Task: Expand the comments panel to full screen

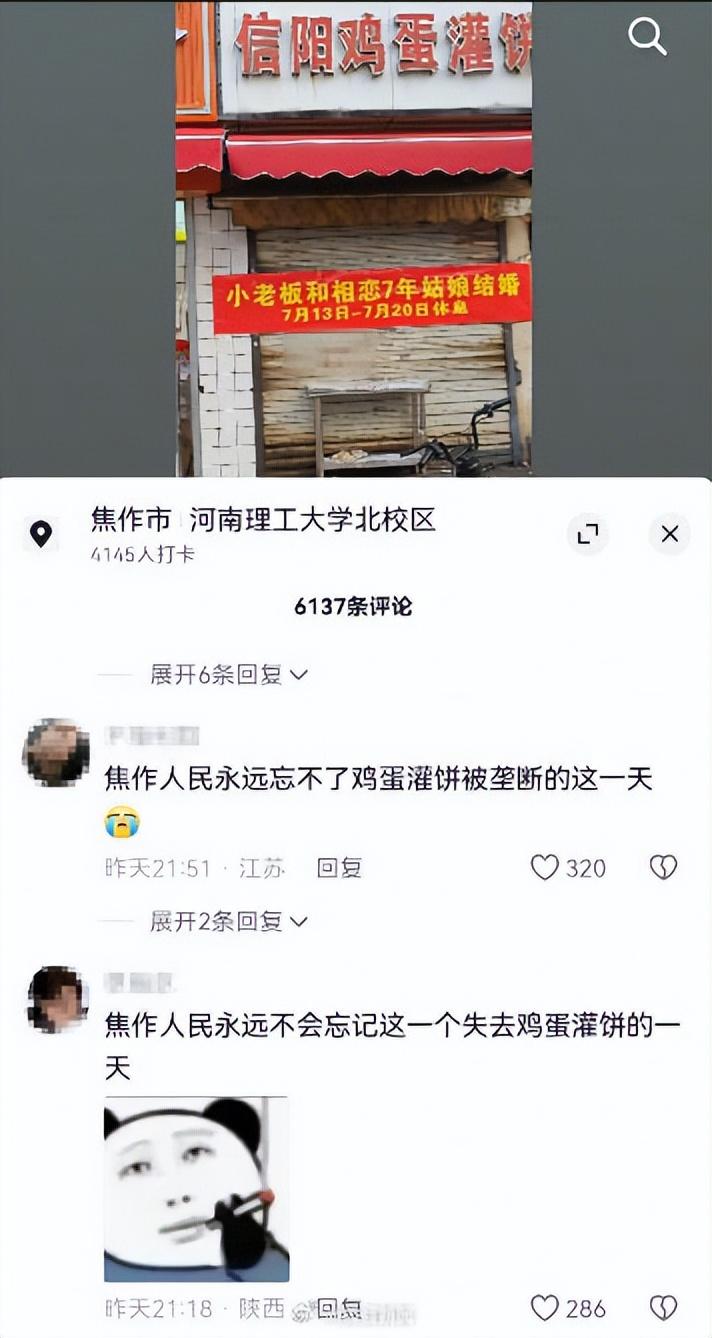Action: point(587,533)
